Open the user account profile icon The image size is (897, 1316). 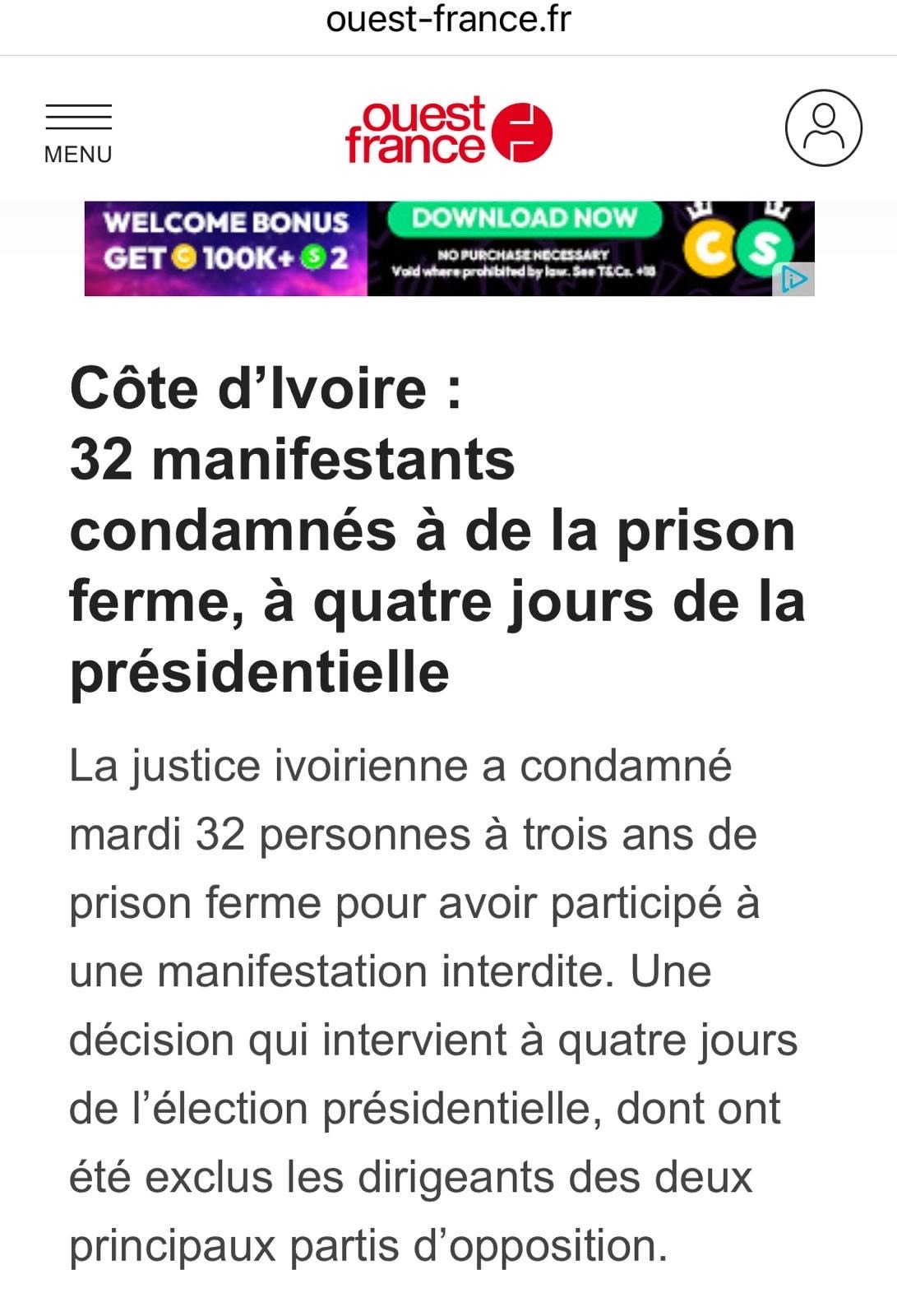(x=823, y=128)
